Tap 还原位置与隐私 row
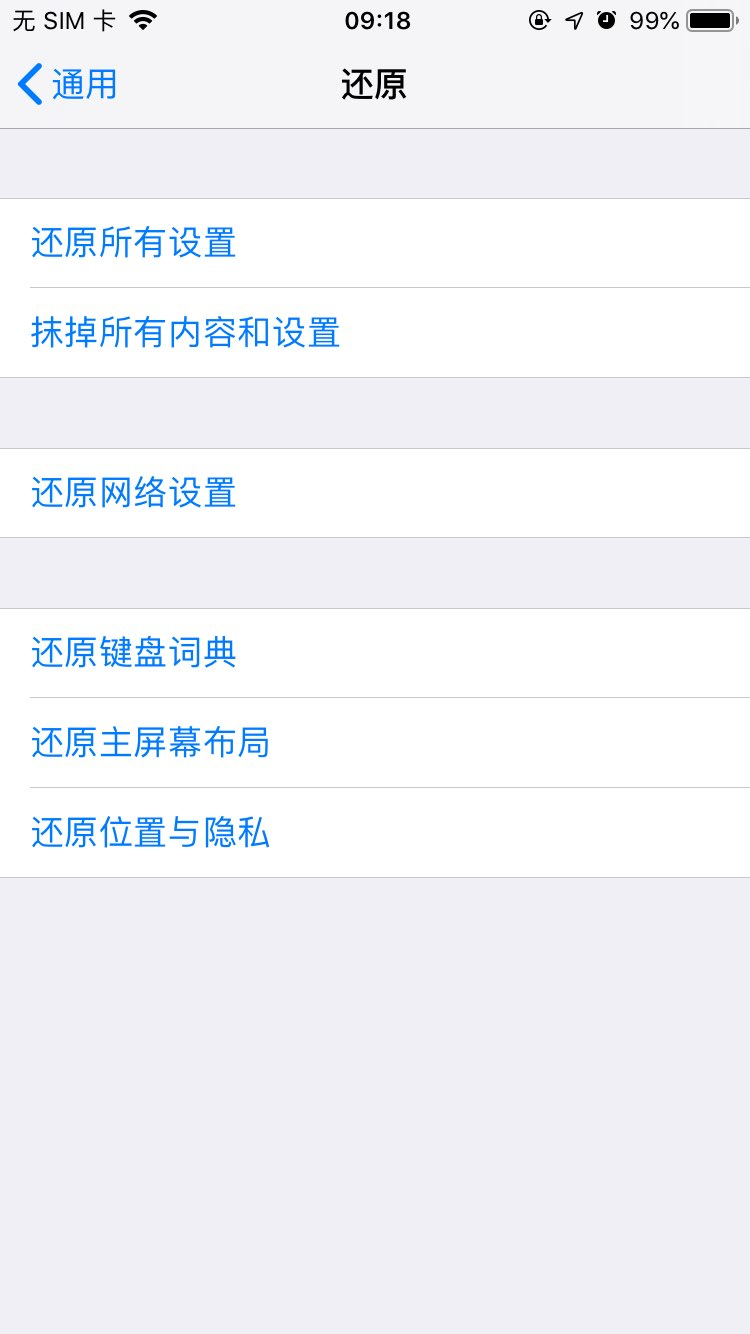 (x=375, y=833)
